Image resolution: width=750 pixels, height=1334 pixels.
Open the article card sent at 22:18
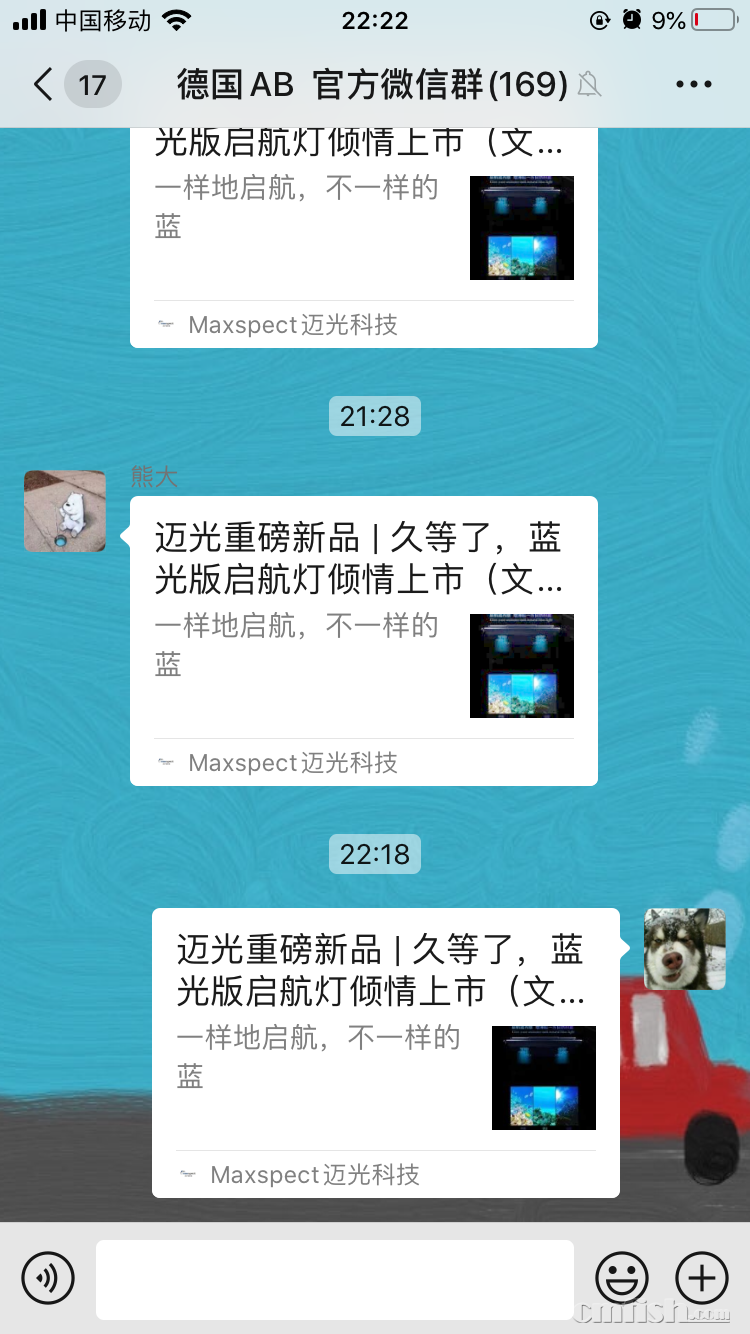click(x=385, y=1052)
